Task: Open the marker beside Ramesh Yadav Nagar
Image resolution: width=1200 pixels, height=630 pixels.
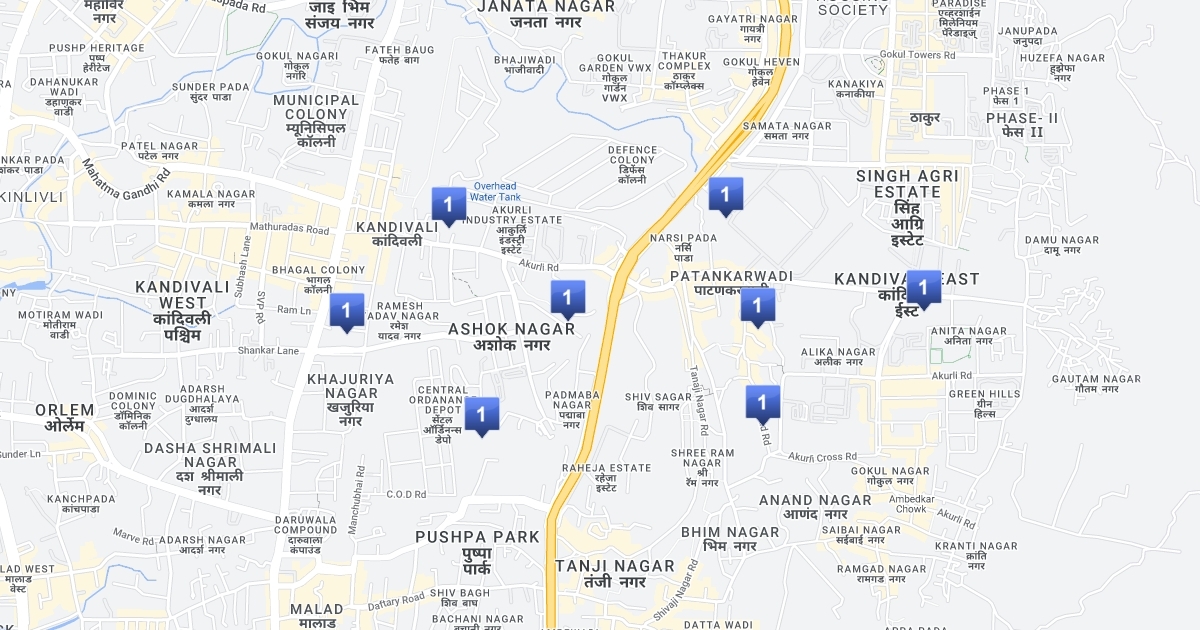Action: pyautogui.click(x=346, y=309)
